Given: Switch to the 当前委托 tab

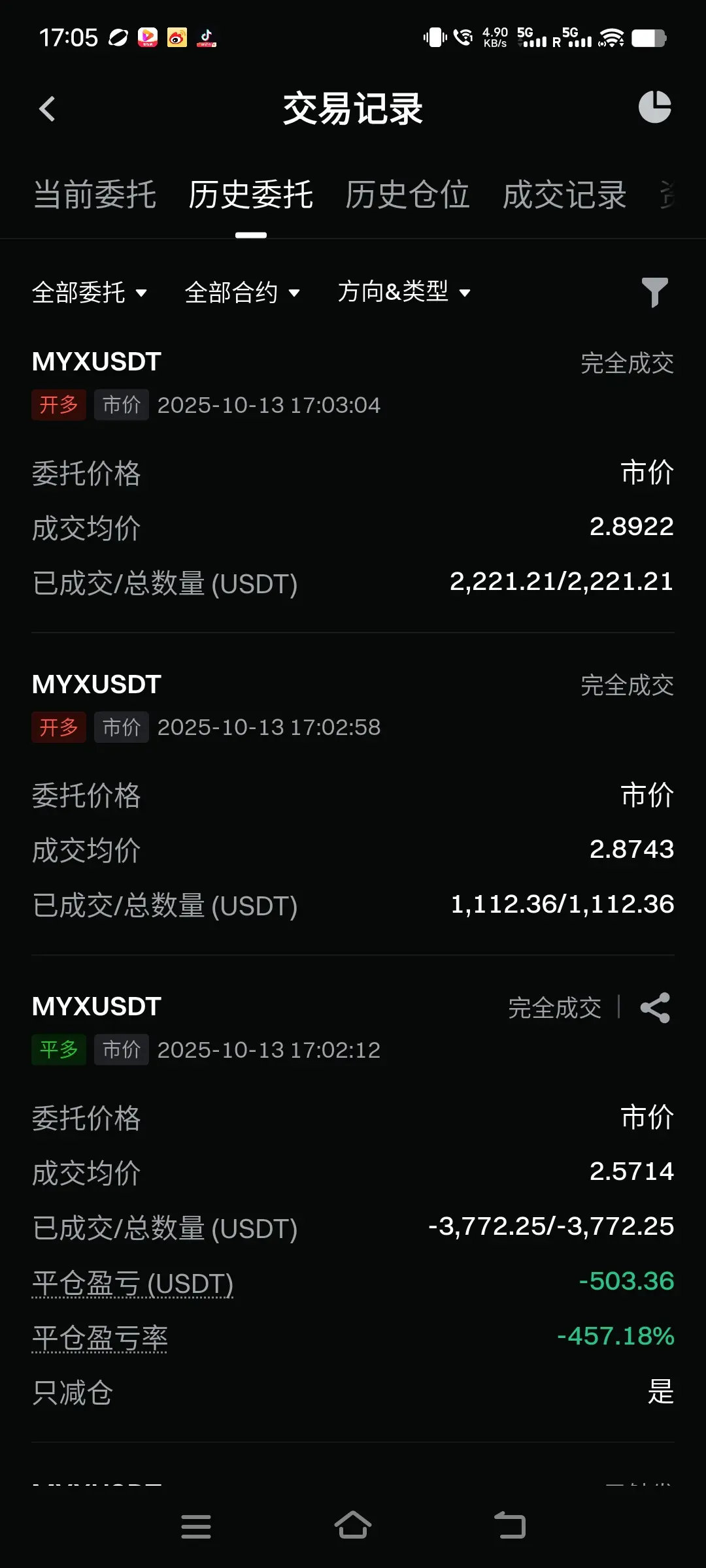Looking at the screenshot, I should click(x=95, y=195).
